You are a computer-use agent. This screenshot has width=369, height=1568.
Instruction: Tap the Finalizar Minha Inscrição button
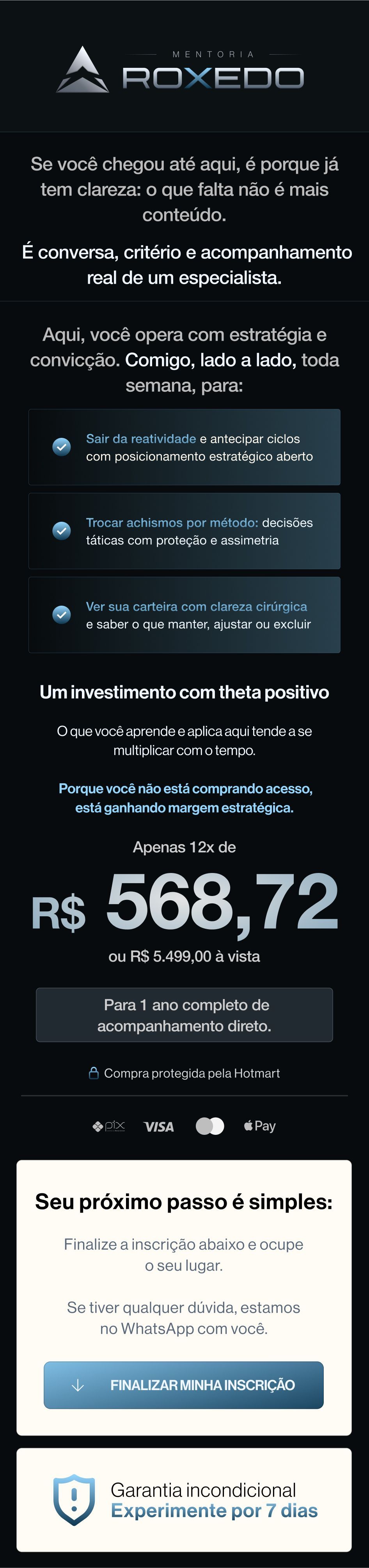(x=183, y=1385)
